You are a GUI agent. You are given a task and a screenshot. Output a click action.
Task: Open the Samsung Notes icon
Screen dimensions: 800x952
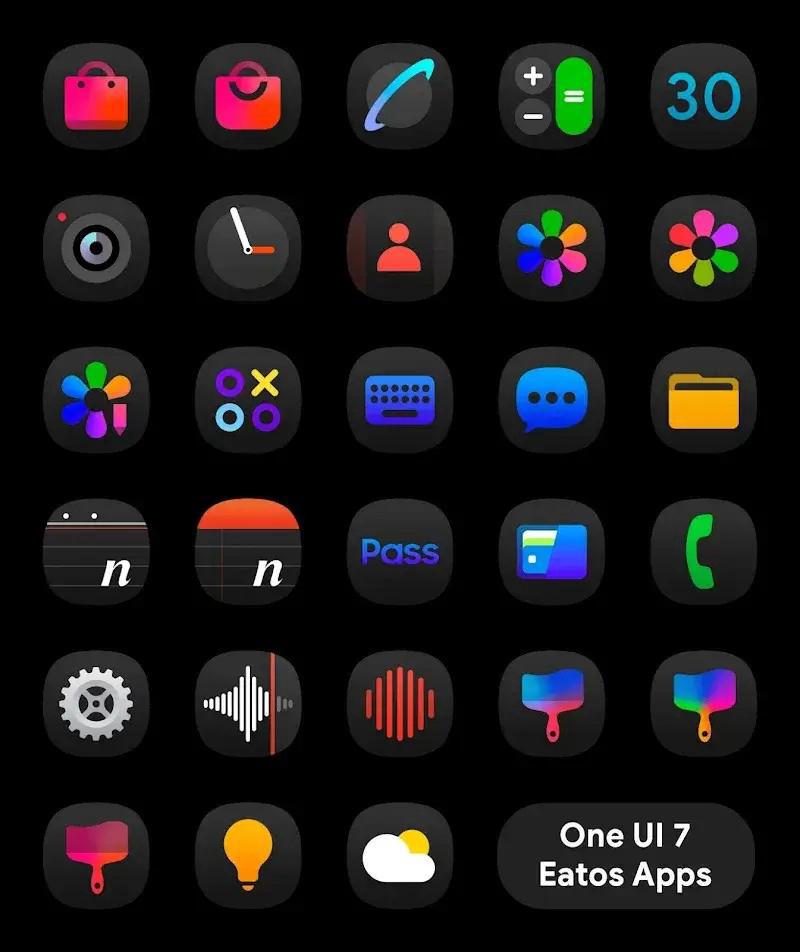click(96, 552)
